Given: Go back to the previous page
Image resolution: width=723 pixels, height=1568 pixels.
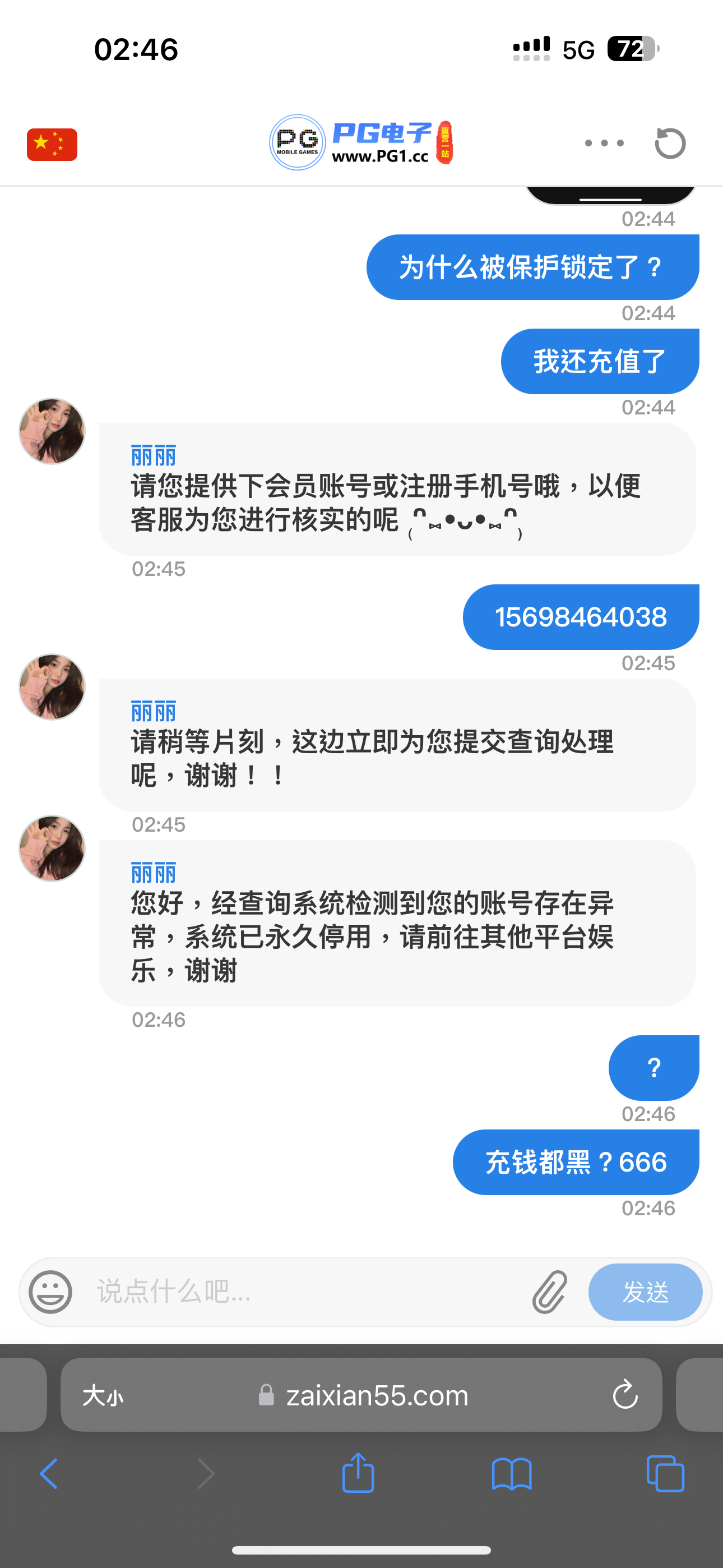Looking at the screenshot, I should [49, 1474].
